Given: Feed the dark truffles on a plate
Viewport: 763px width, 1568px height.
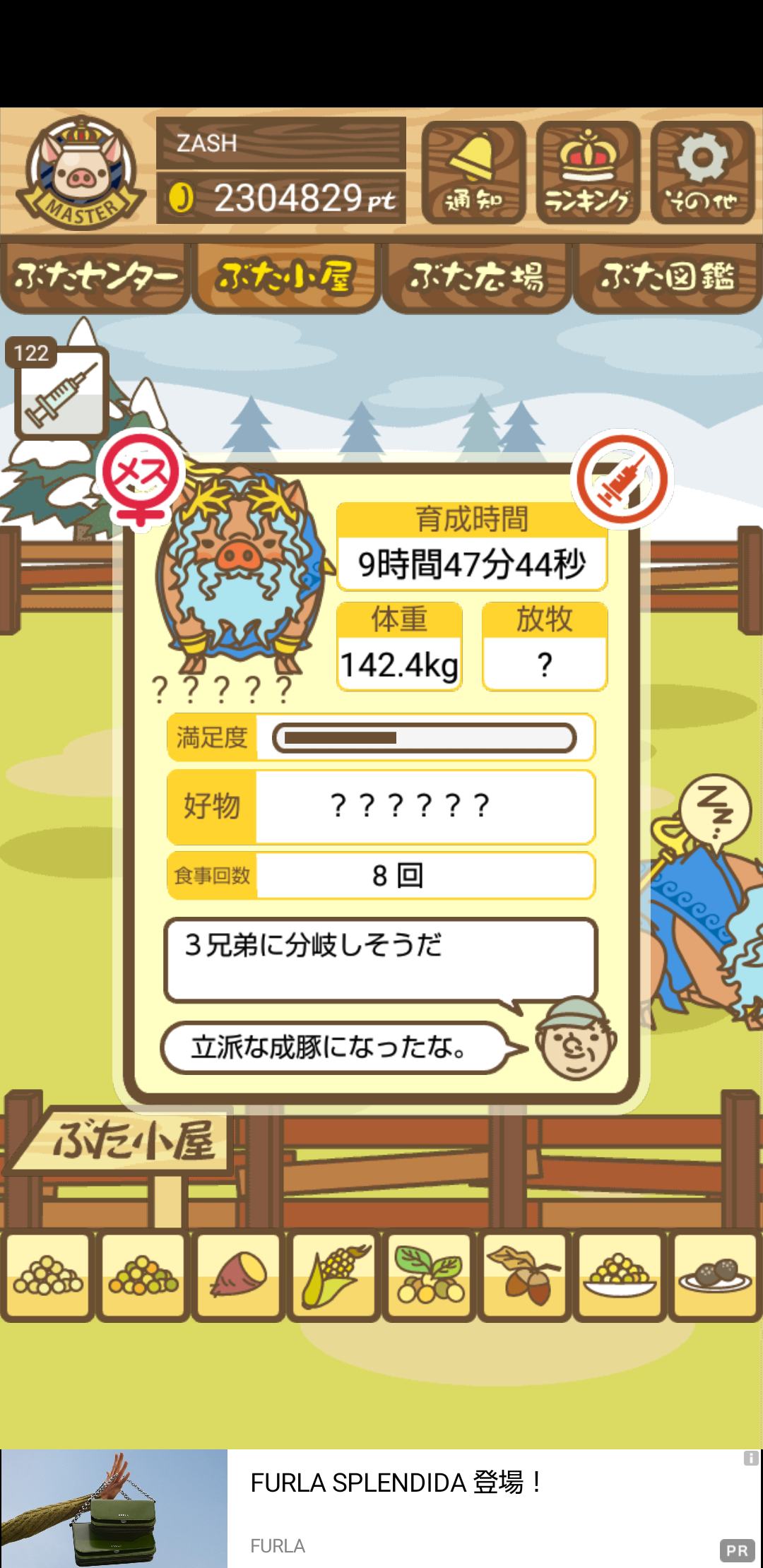Looking at the screenshot, I should point(716,1276).
